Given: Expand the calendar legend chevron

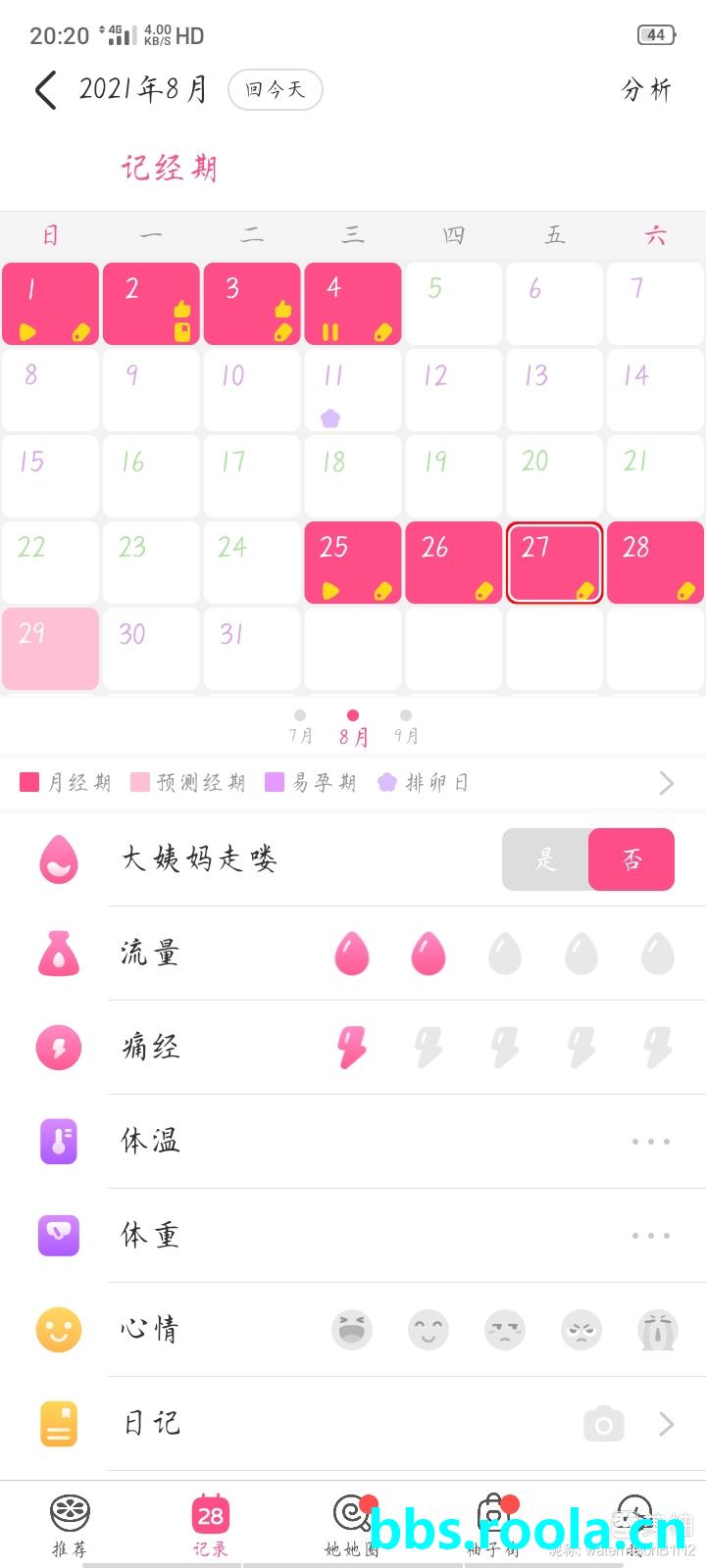Looking at the screenshot, I should click(667, 782).
